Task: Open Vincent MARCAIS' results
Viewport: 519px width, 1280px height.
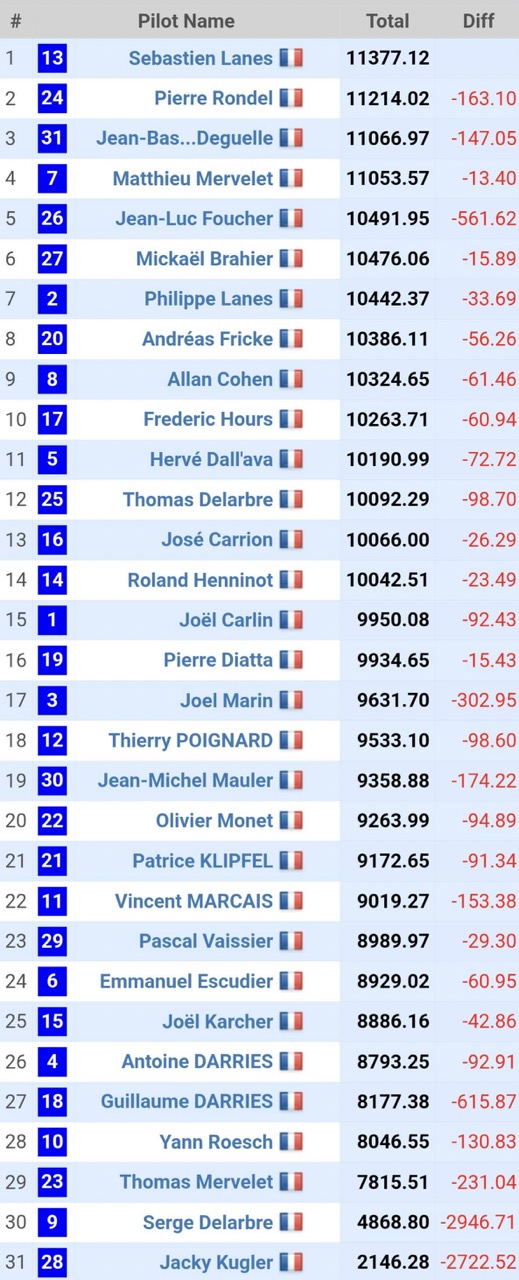Action: tap(194, 901)
